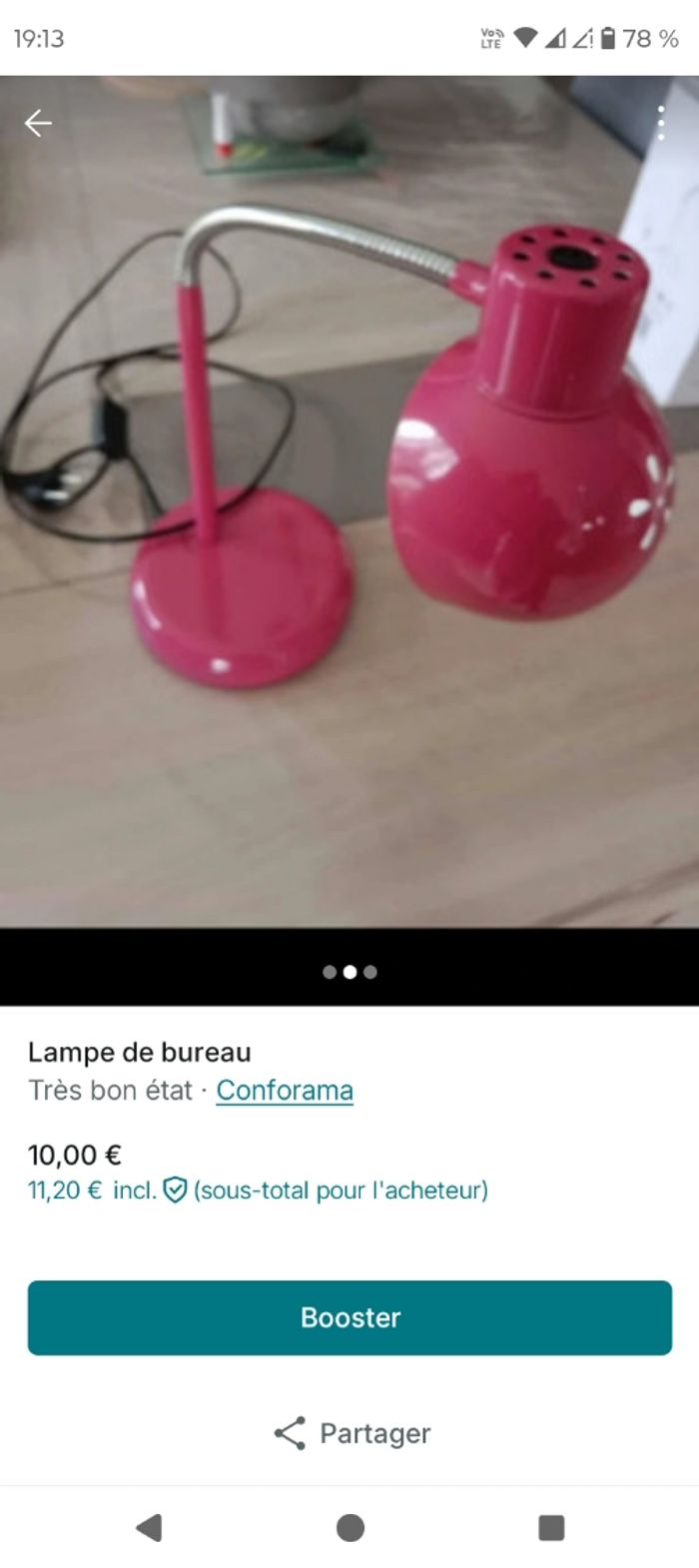Open the three-dot overflow menu

click(x=660, y=123)
